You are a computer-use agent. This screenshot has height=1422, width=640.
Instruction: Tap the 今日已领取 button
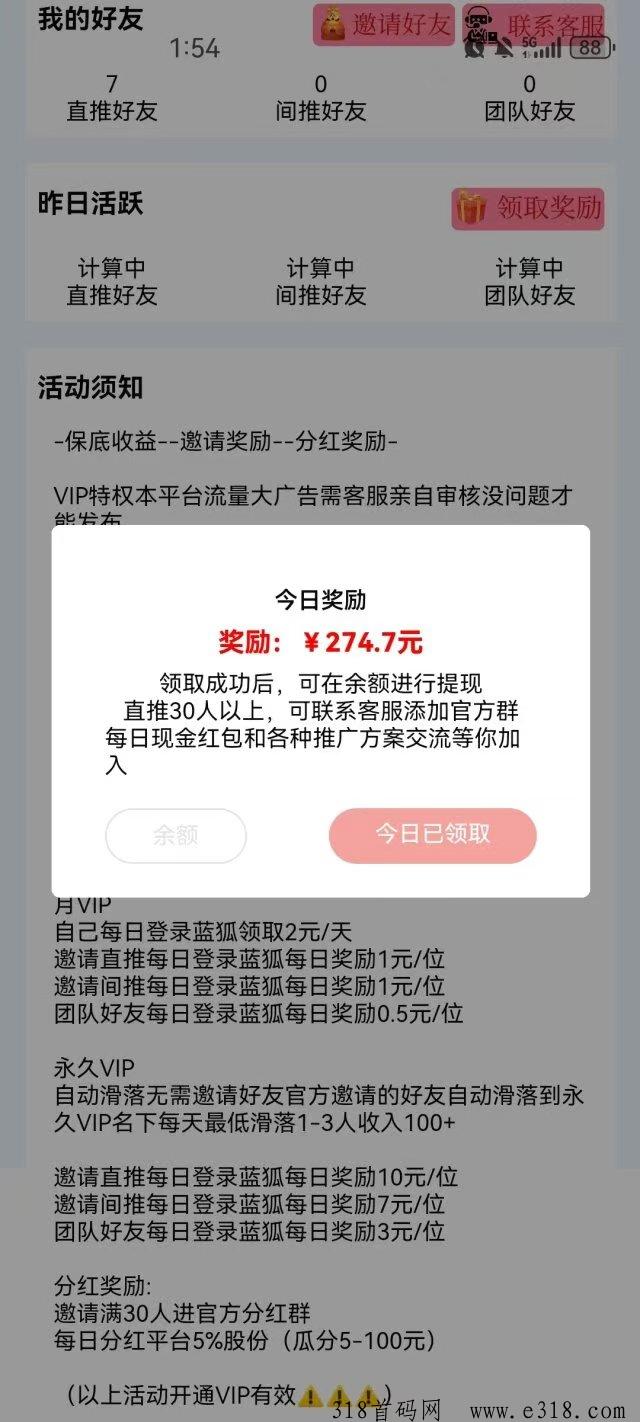pyautogui.click(x=432, y=835)
